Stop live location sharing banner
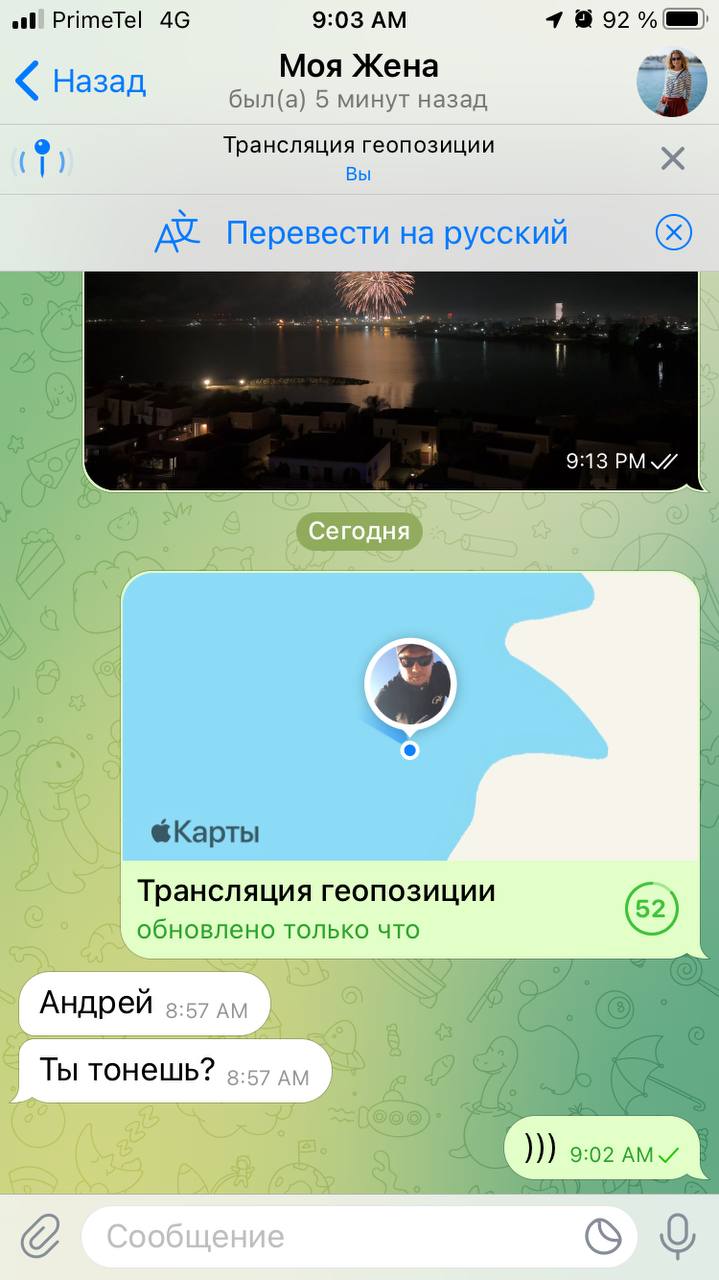 point(673,159)
